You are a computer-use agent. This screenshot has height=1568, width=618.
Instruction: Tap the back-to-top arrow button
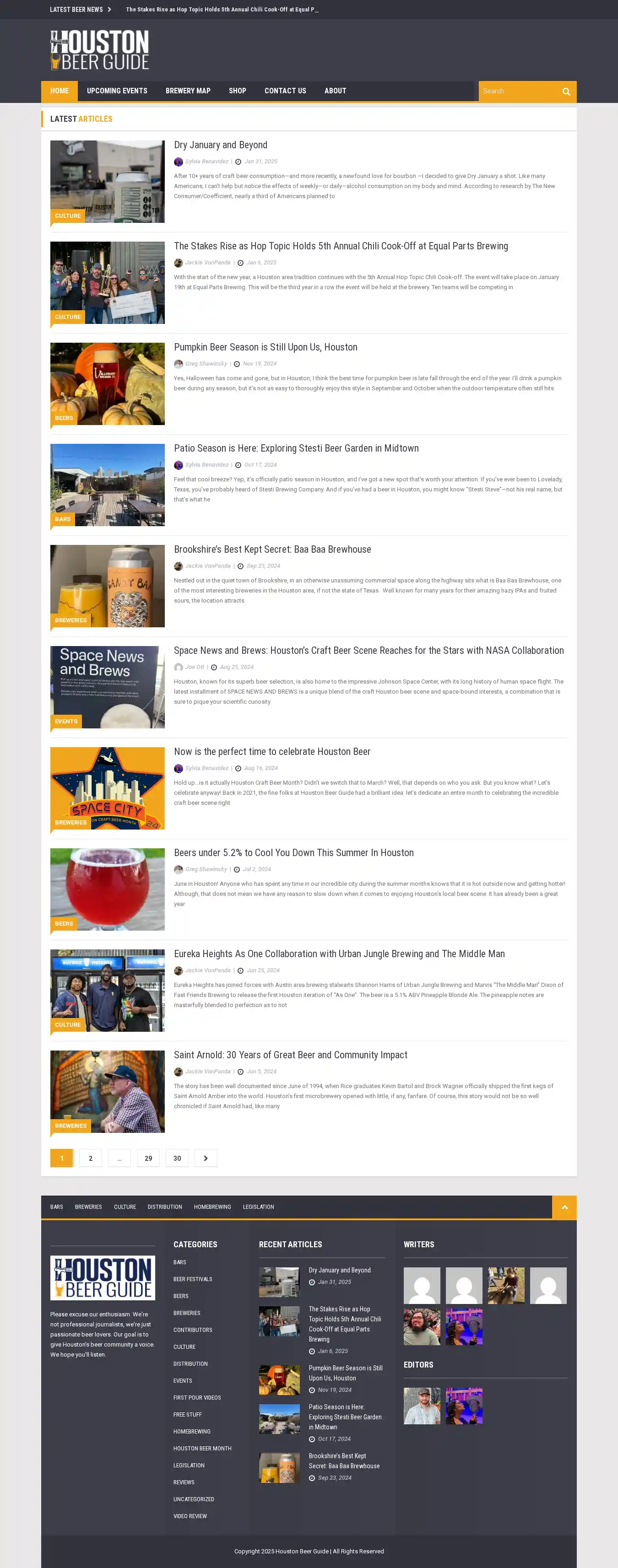[564, 1207]
